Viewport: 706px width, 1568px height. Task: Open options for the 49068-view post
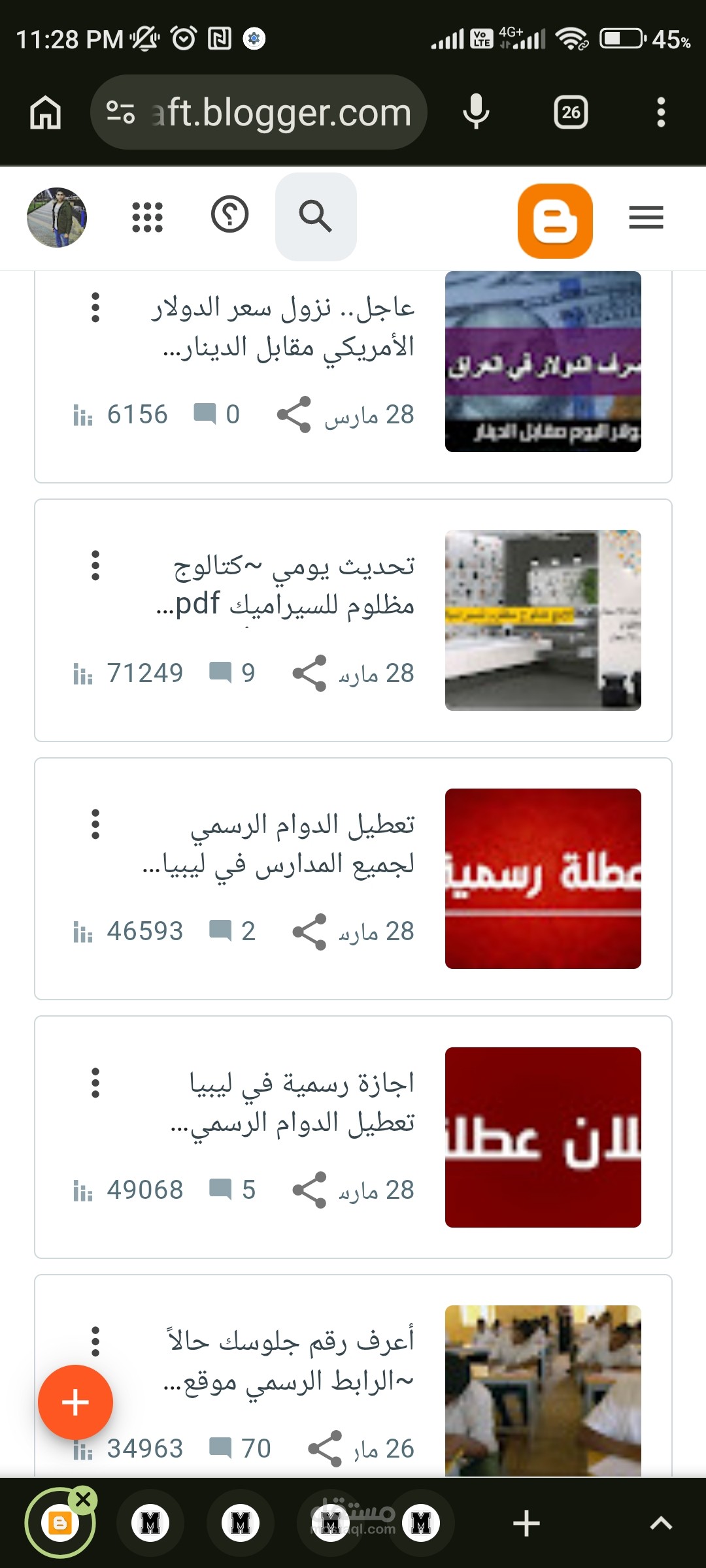point(95,1083)
